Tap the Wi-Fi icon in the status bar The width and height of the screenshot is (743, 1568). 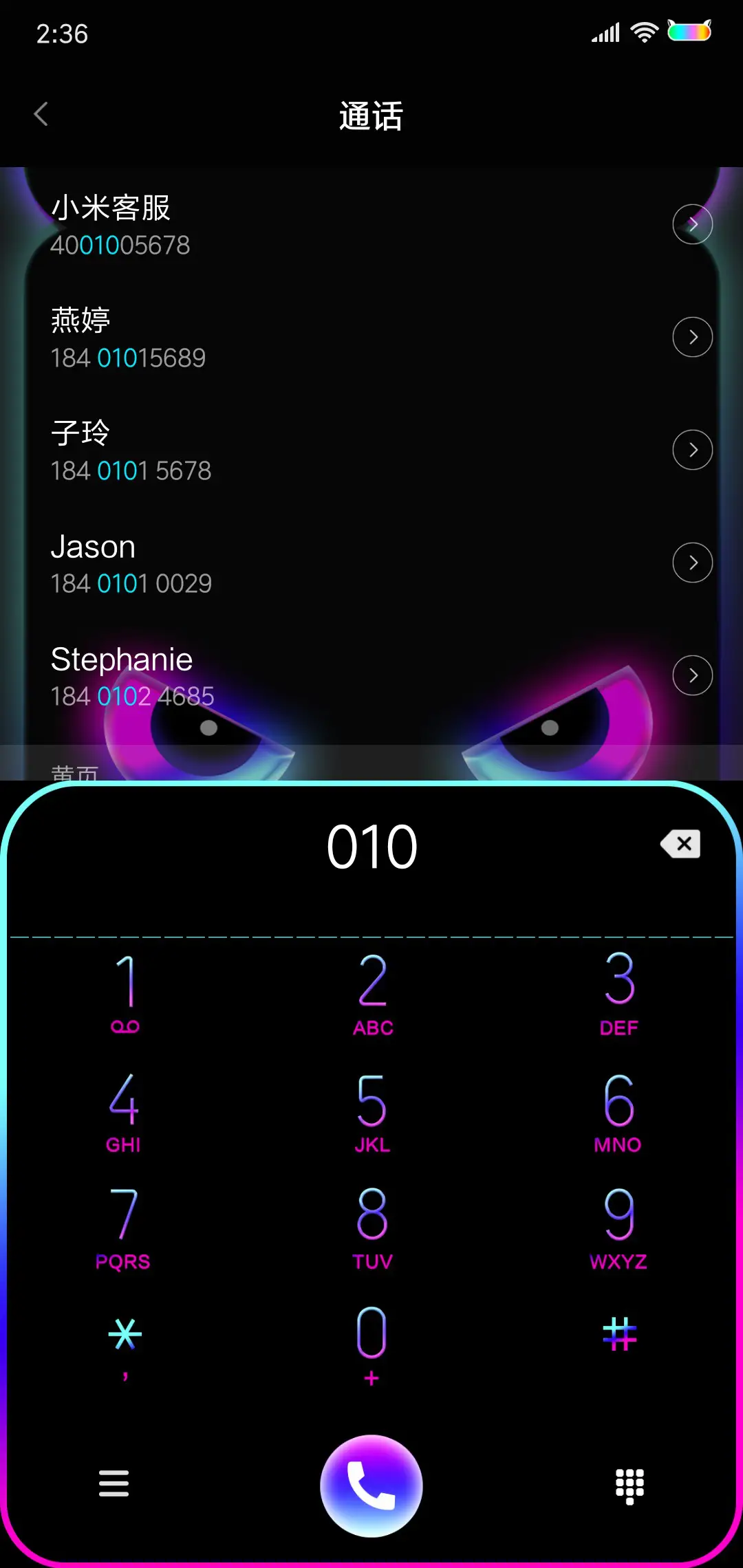644,32
